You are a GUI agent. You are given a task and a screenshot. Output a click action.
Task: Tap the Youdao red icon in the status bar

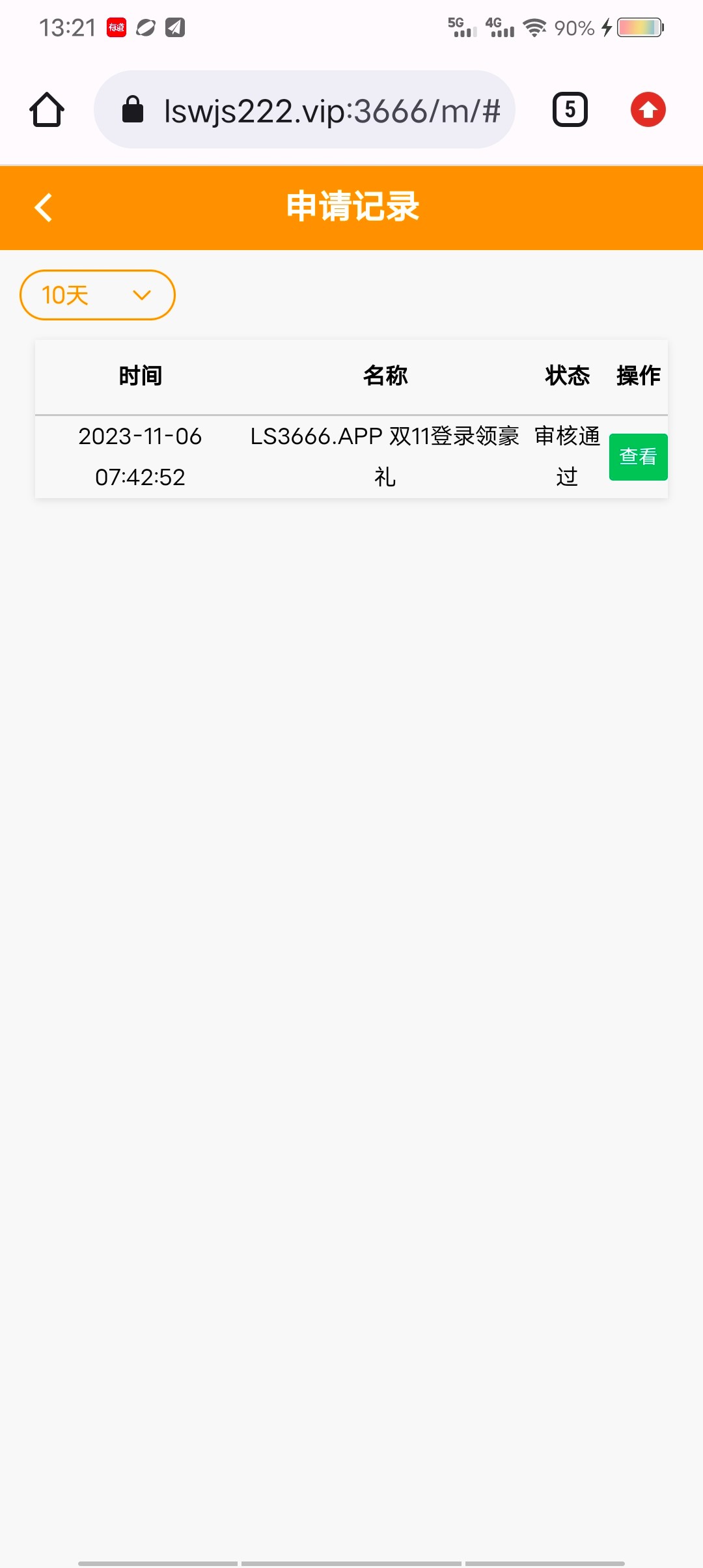click(116, 27)
